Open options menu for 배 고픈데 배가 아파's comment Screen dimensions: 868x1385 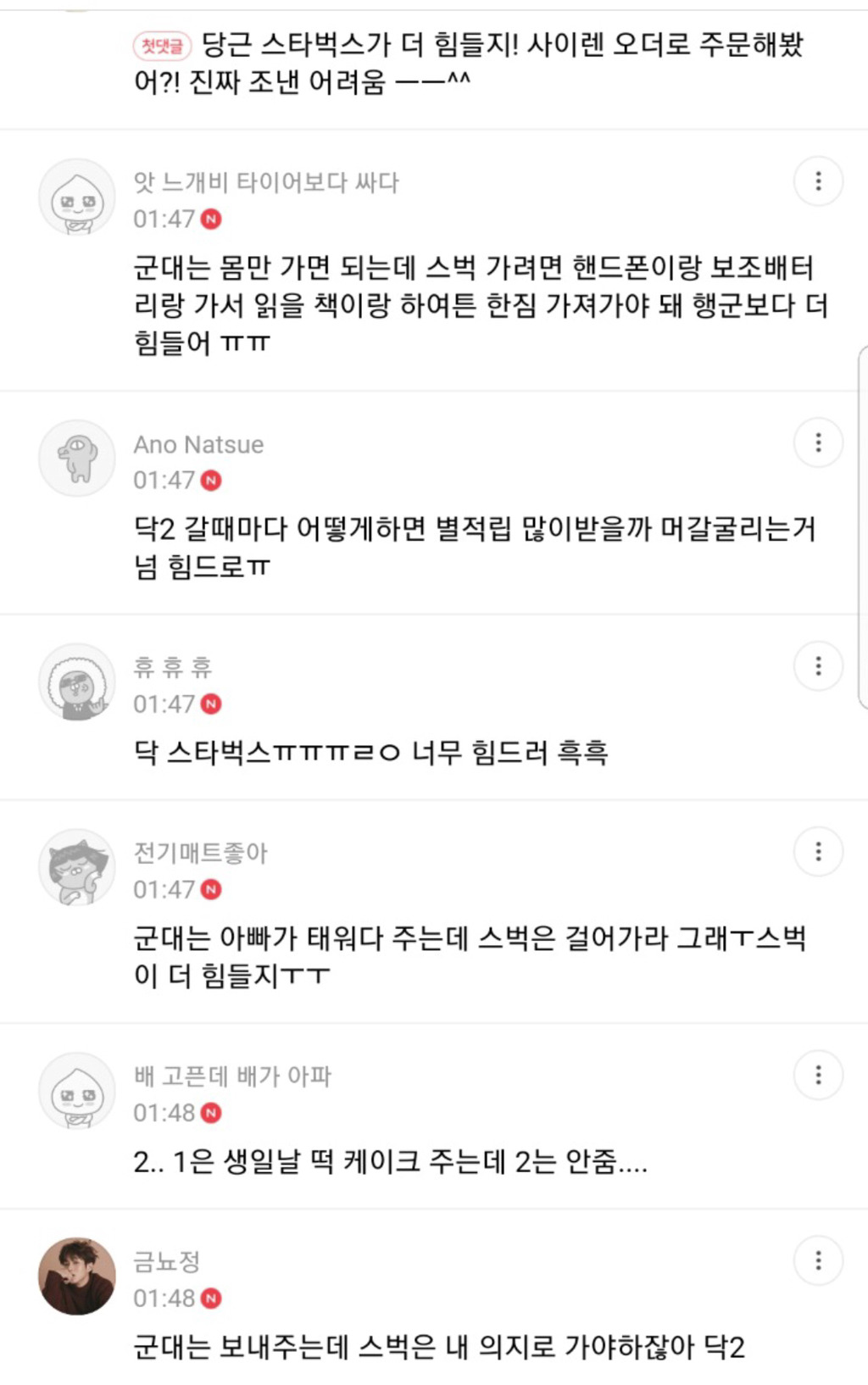point(818,1076)
